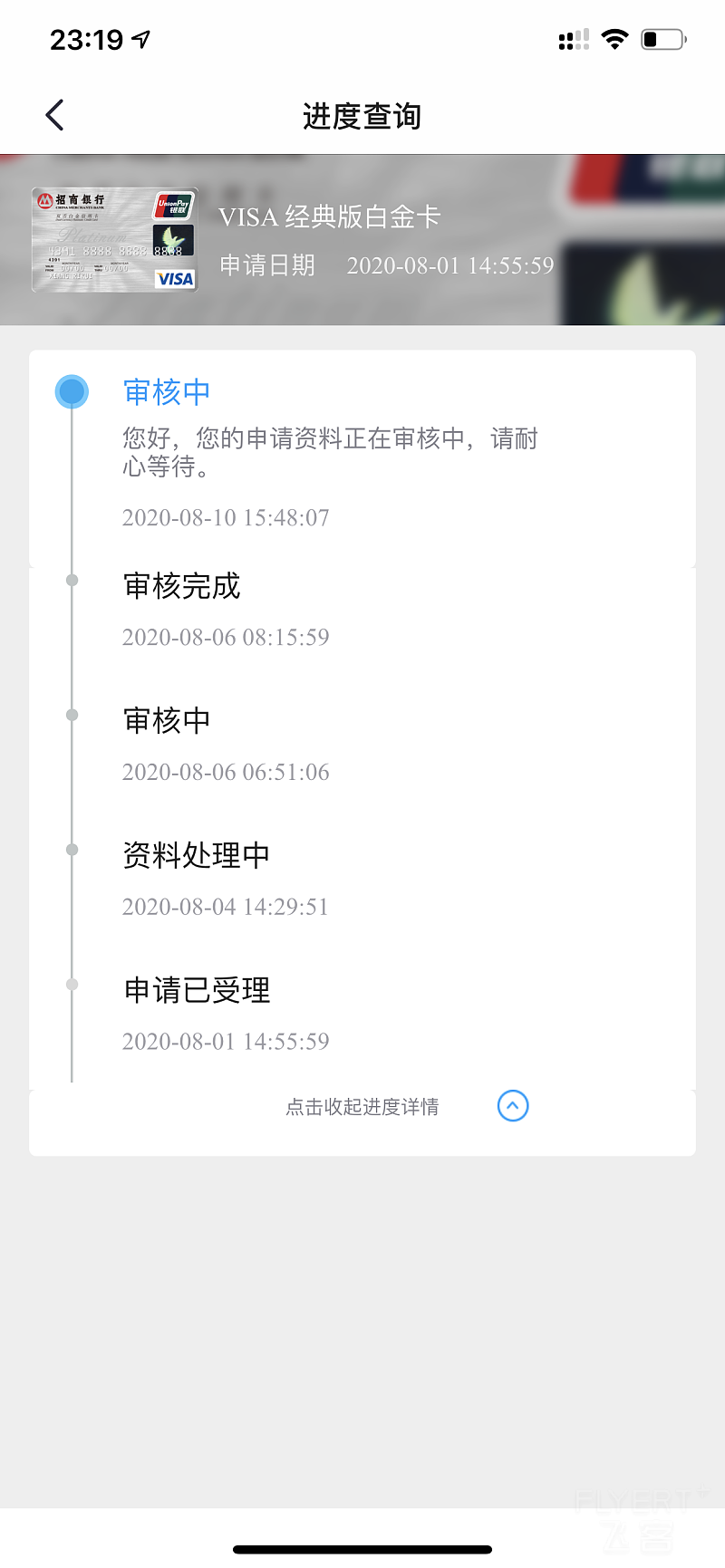Collapse details via 点击收起进度详情
Image resolution: width=725 pixels, height=1568 pixels.
click(x=512, y=1106)
